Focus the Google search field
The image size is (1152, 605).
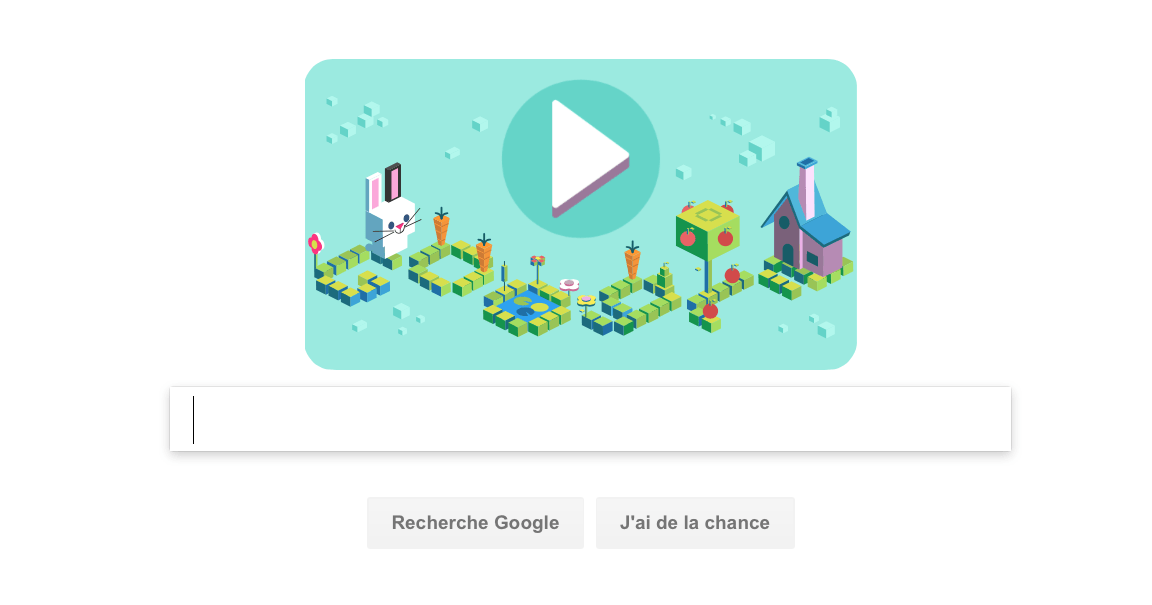click(590, 419)
